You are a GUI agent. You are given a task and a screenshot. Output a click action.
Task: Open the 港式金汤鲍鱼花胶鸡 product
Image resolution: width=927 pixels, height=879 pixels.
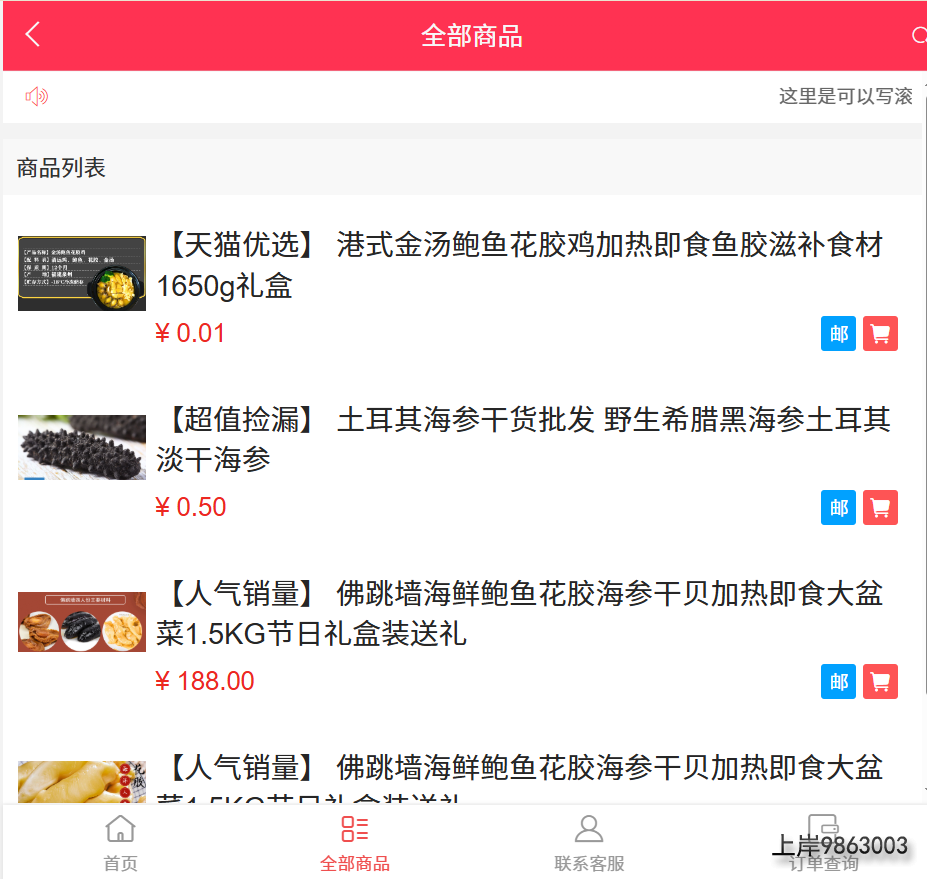tap(519, 265)
